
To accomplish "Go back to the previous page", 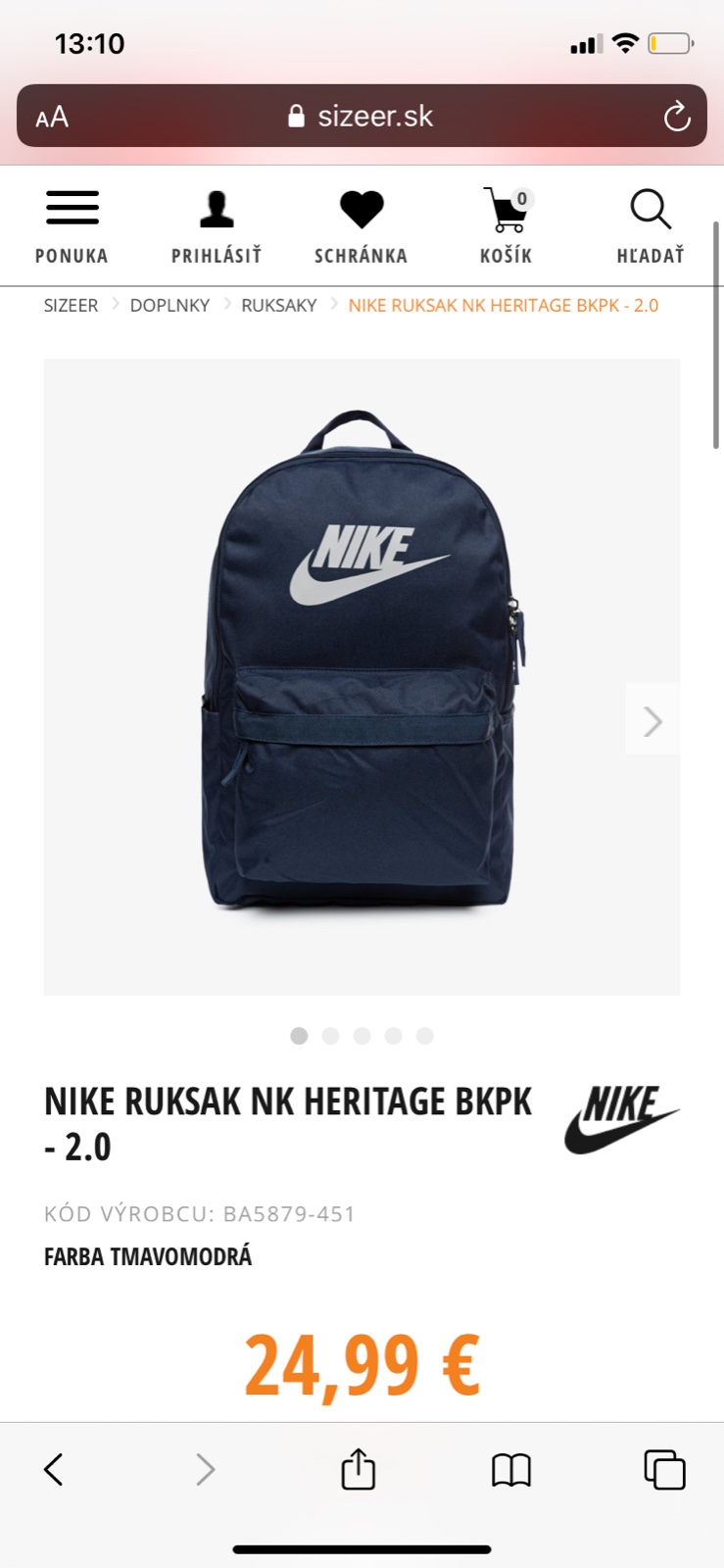I will pos(54,1469).
